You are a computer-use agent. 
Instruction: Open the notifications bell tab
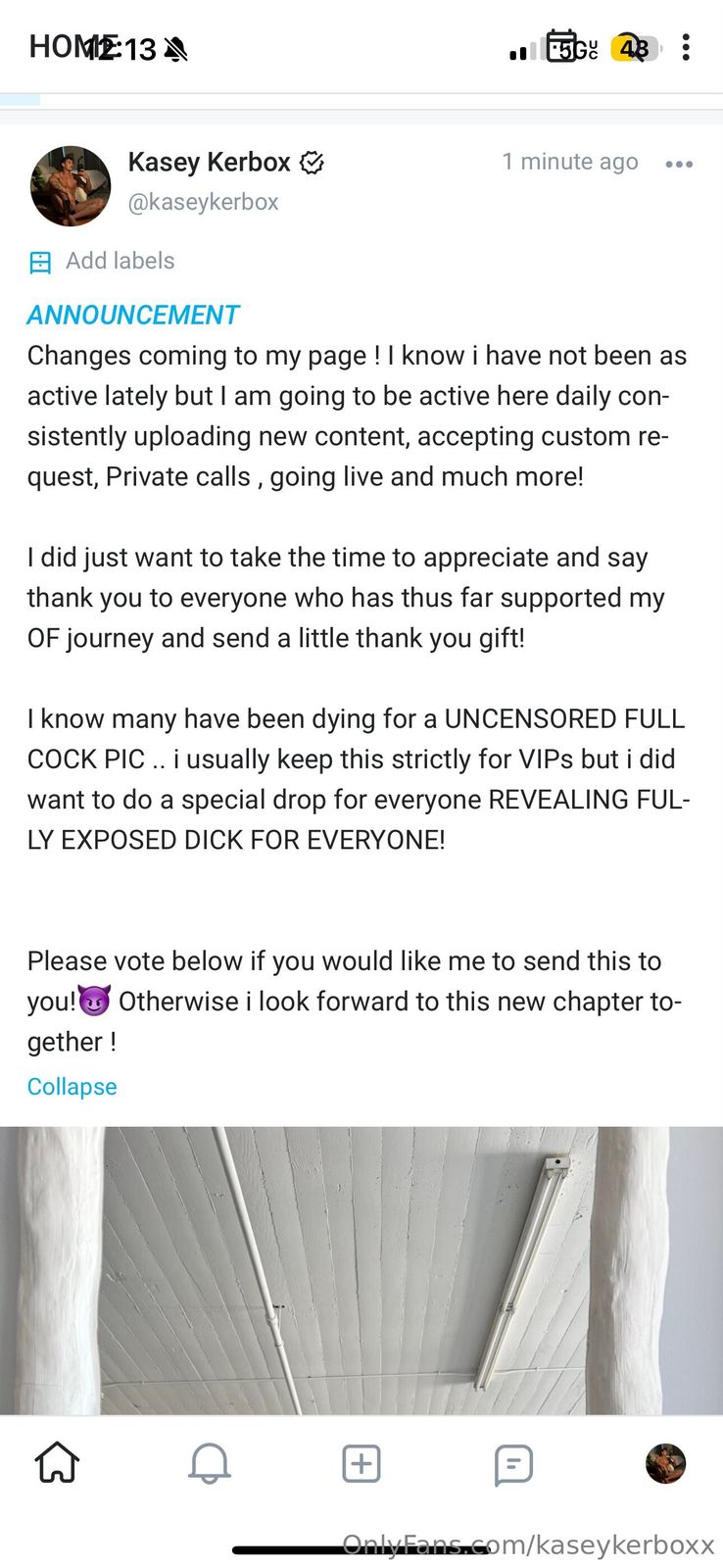point(209,1463)
